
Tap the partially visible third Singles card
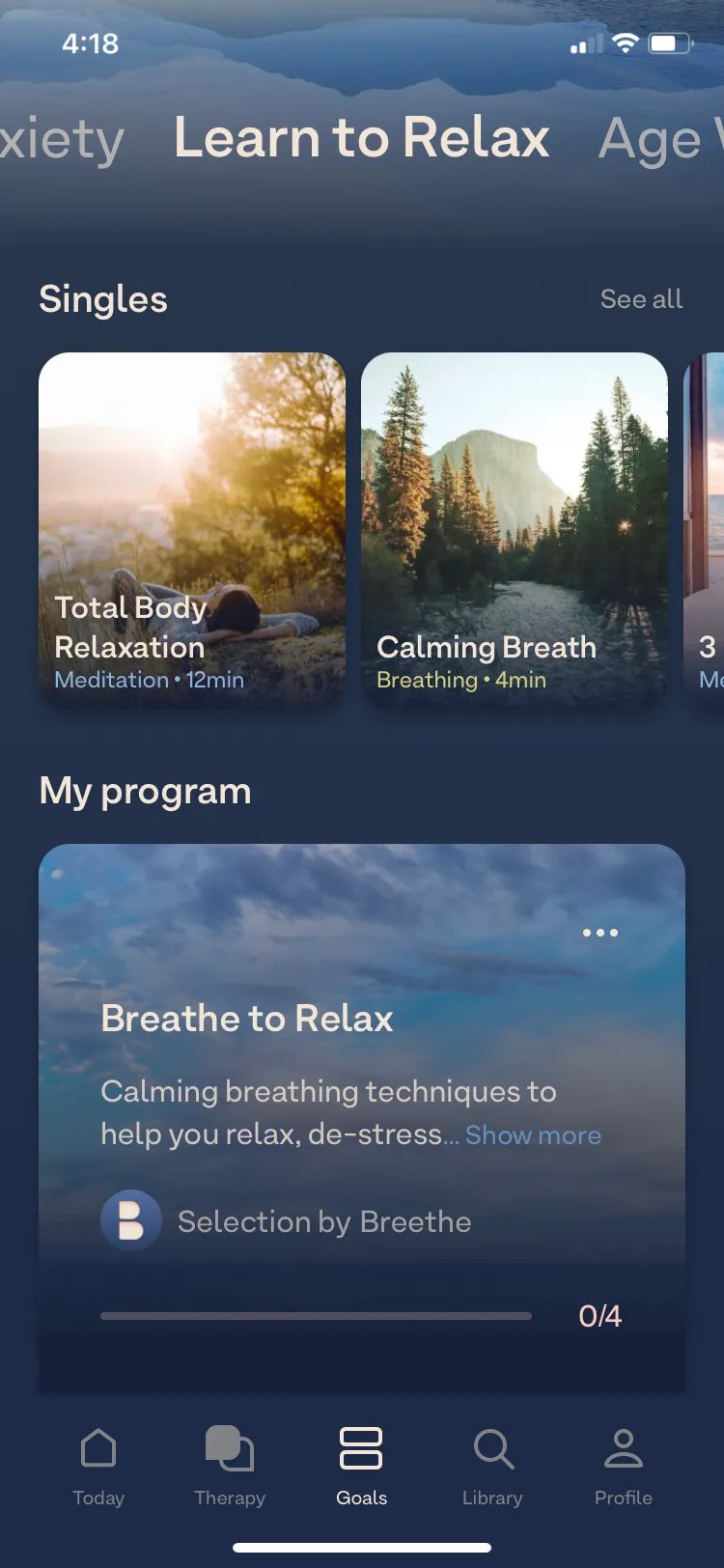706,529
